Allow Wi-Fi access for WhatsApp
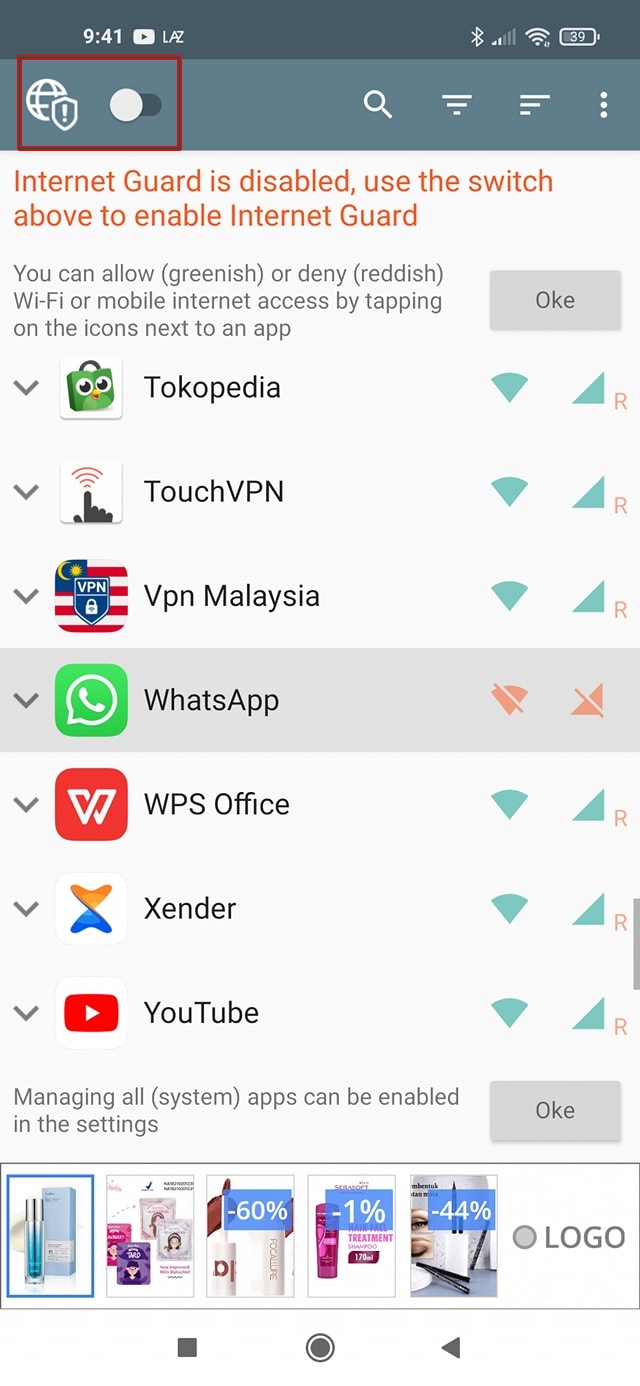The height and width of the screenshot is (1386, 640). click(509, 700)
